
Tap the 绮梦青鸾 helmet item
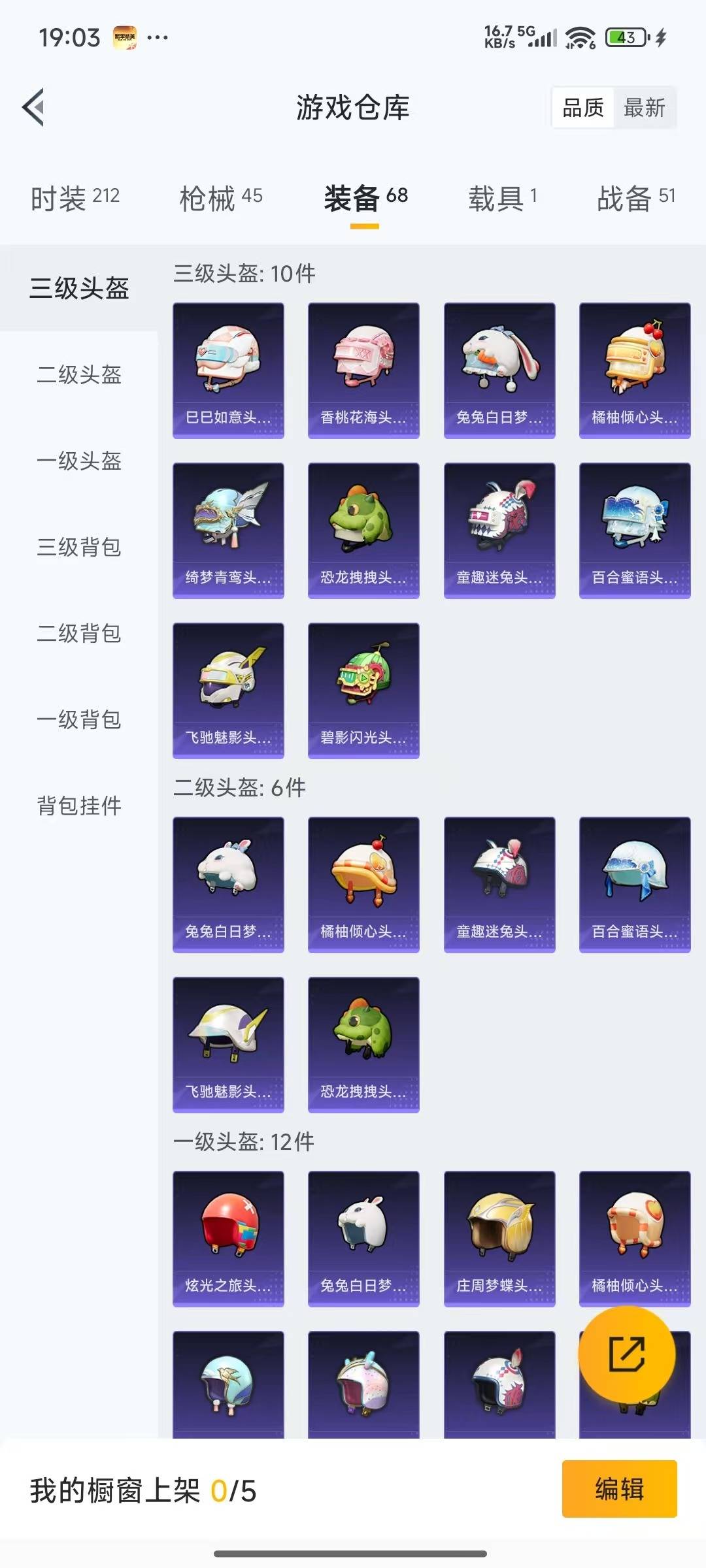[227, 528]
